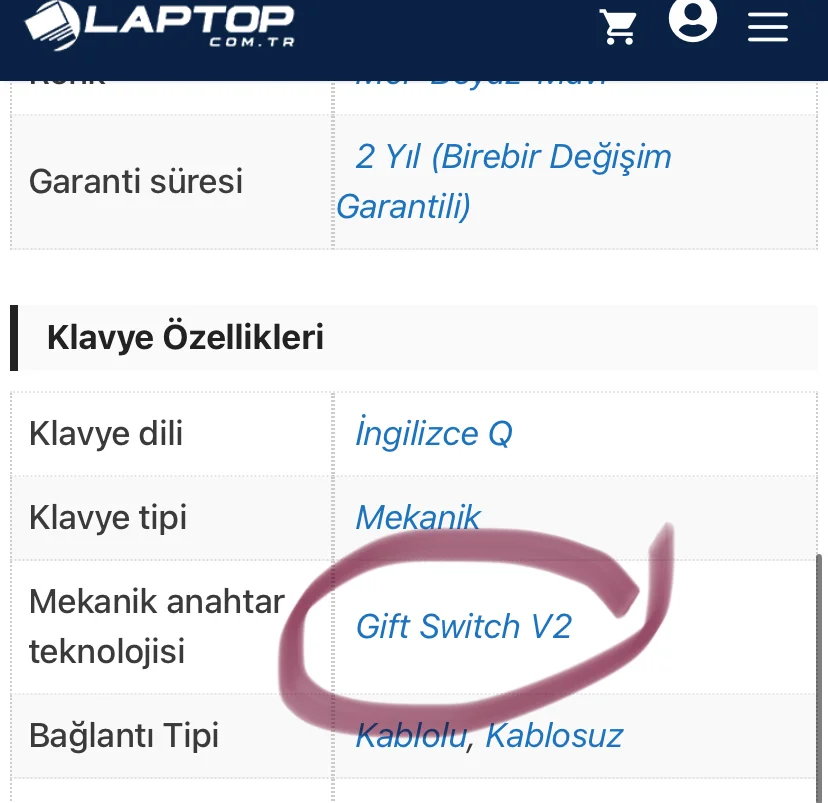The width and height of the screenshot is (828, 803).
Task: Open the Mekanik keyboard type link
Action: point(418,517)
